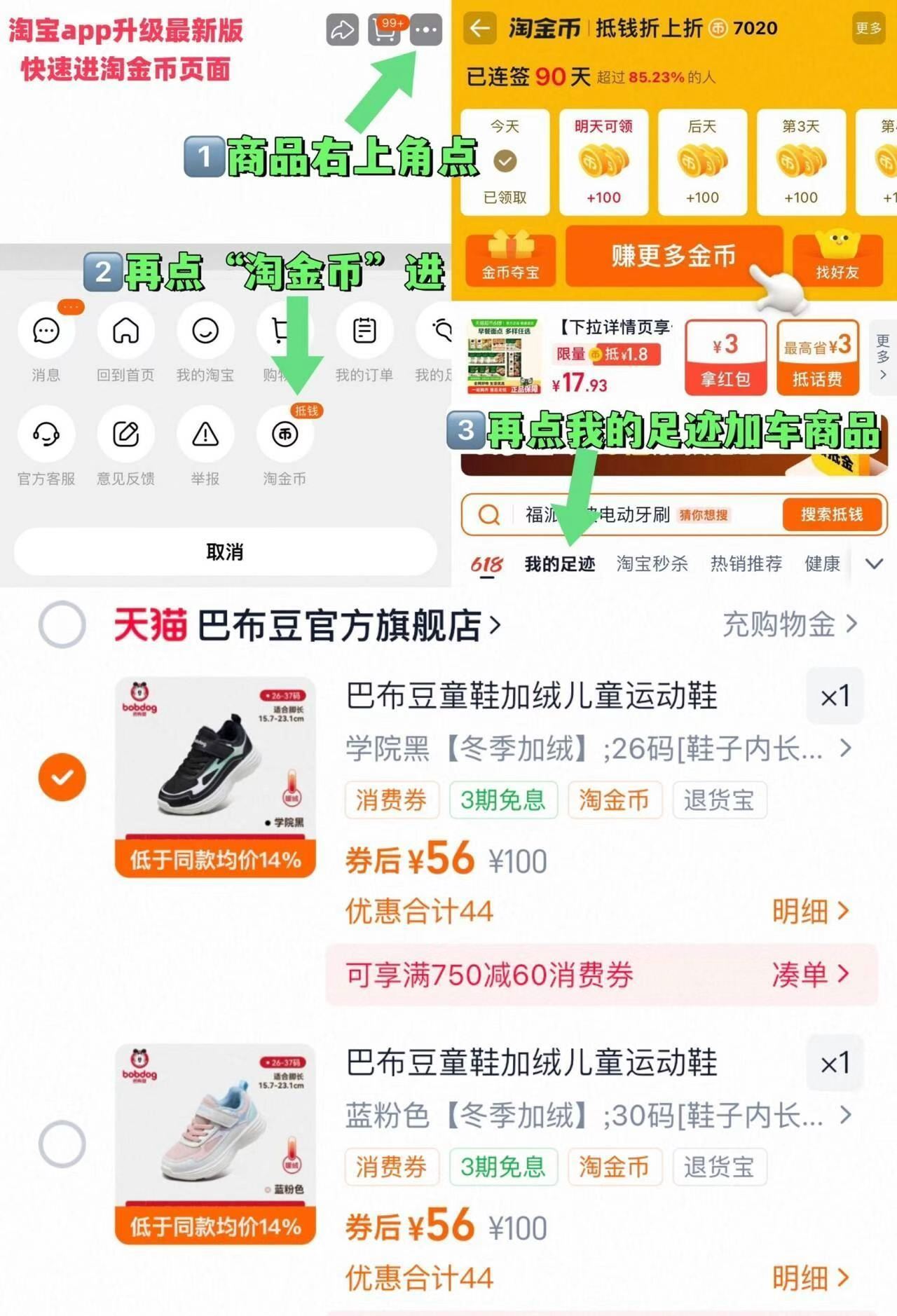Image resolution: width=897 pixels, height=1316 pixels.
Task: Tap the back arrow on the 淘金币 page
Action: (479, 29)
